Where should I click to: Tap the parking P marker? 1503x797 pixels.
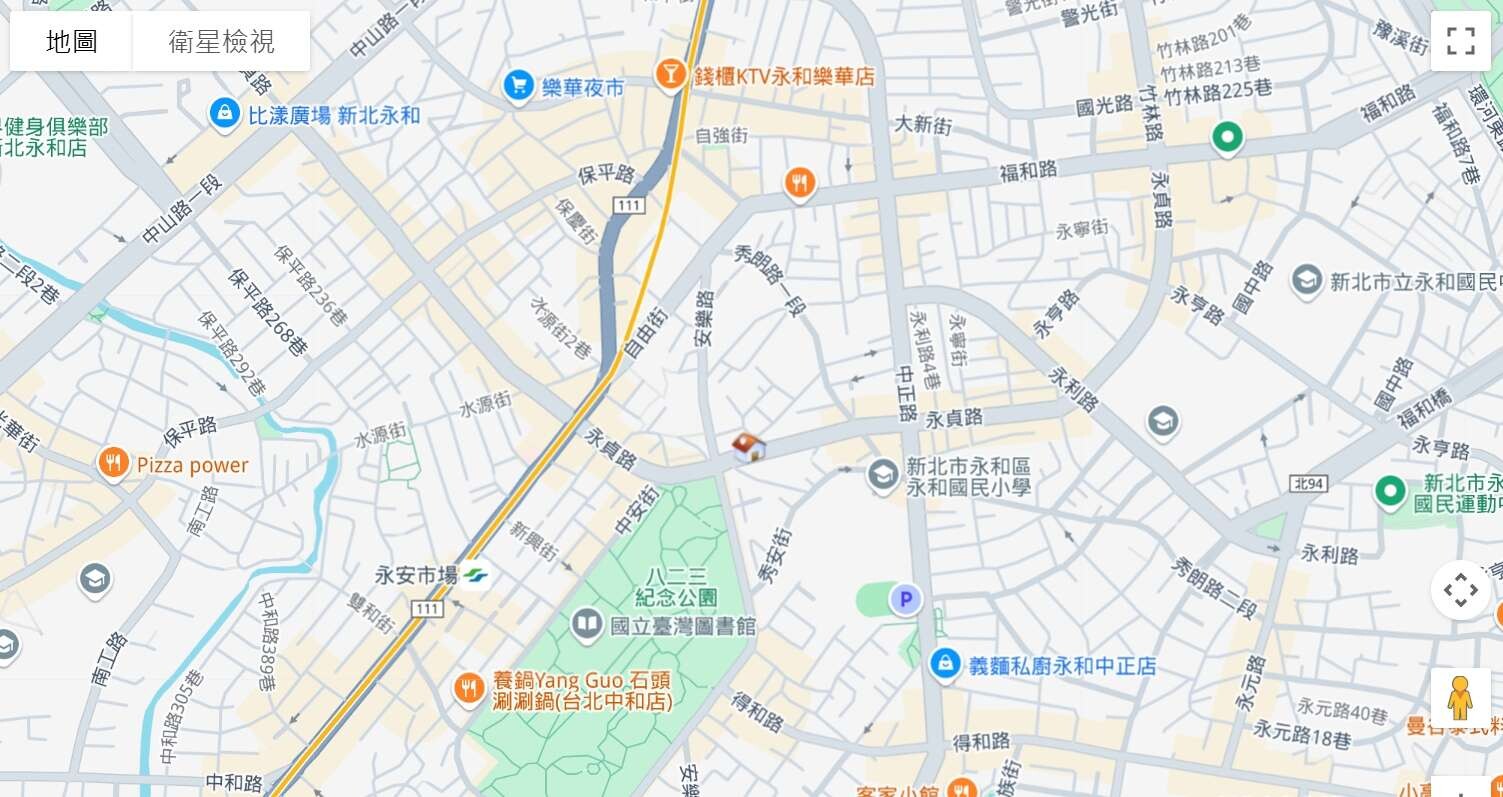point(905,600)
